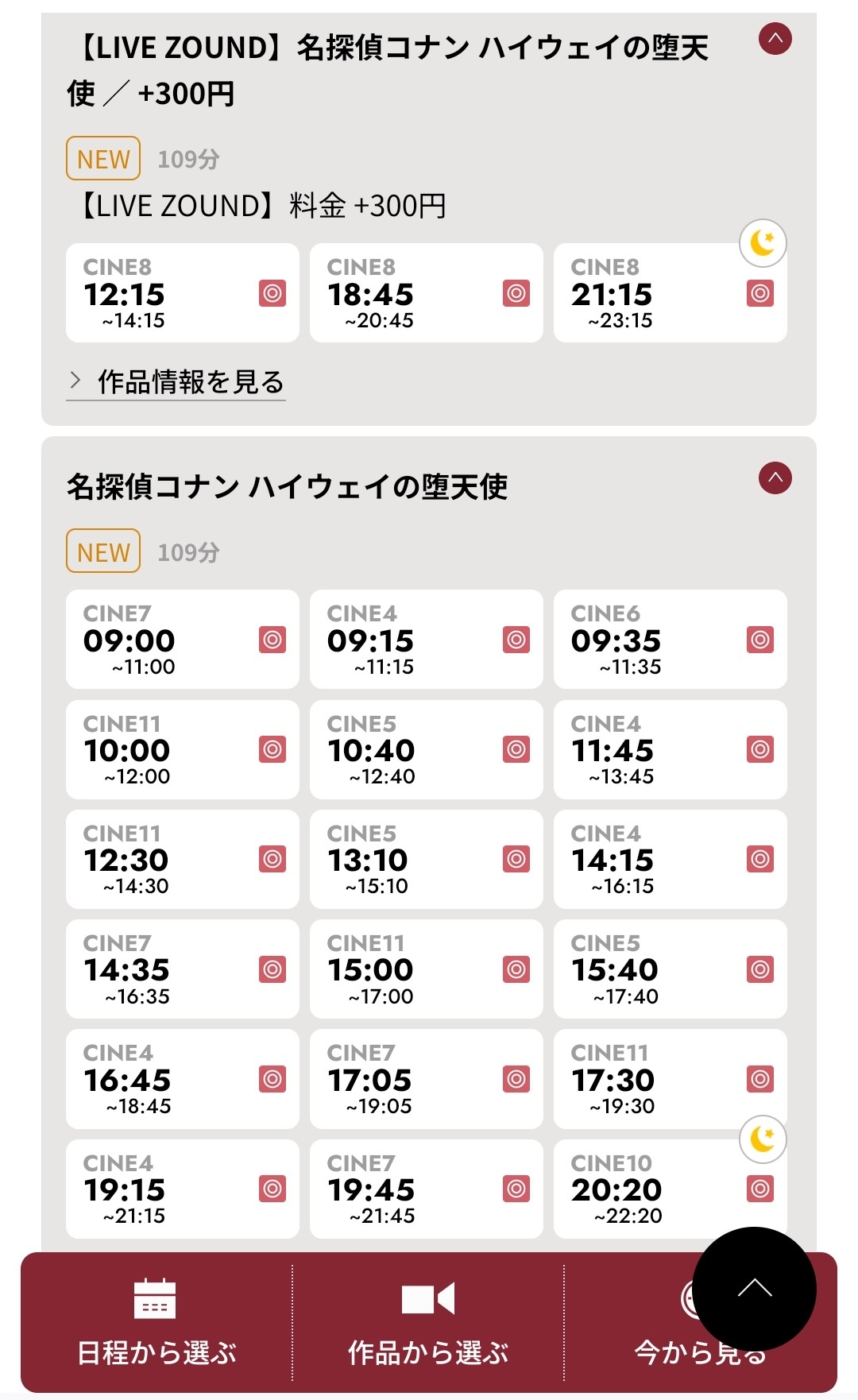Book the CINE8 21:15 late show

(x=669, y=293)
